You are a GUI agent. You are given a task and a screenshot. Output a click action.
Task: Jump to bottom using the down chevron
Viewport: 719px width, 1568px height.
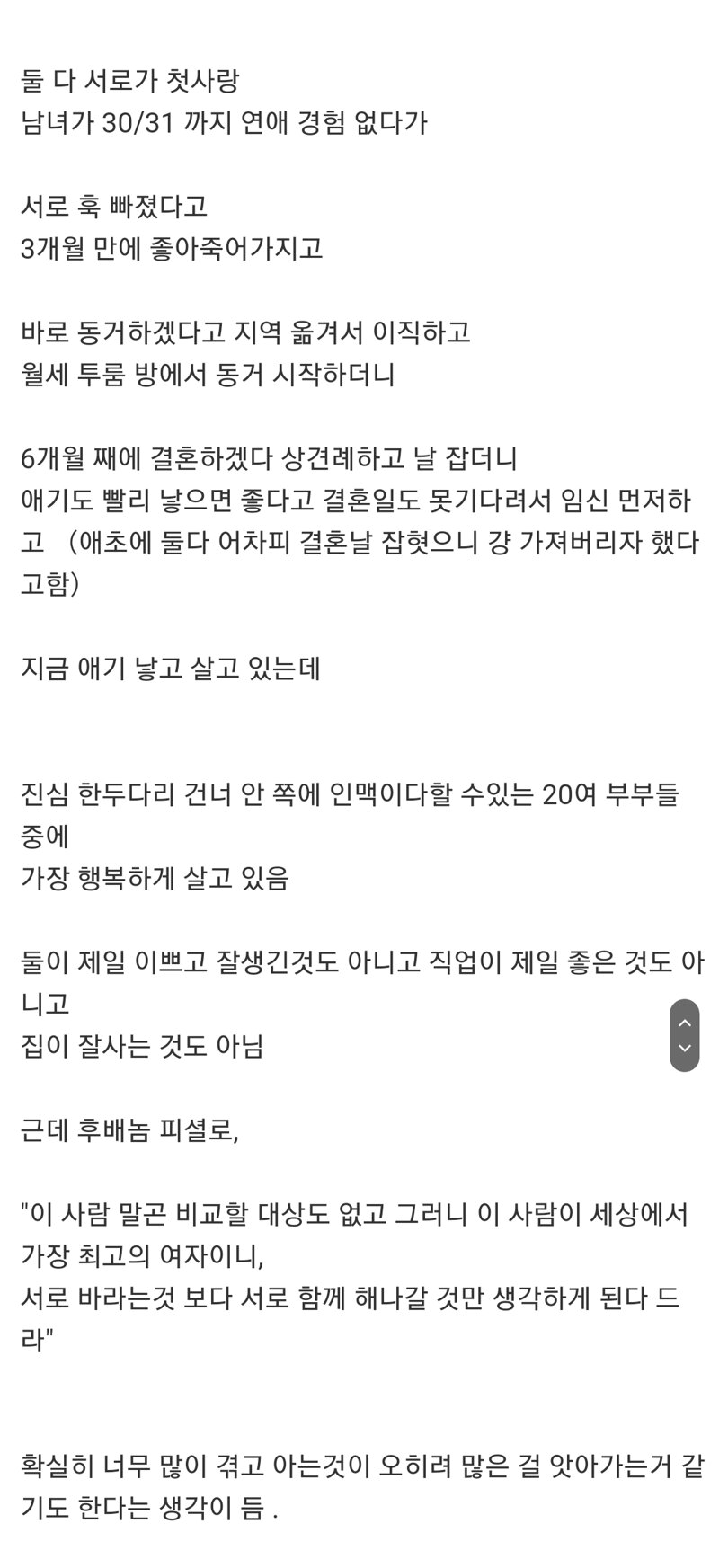pyautogui.click(x=685, y=1049)
